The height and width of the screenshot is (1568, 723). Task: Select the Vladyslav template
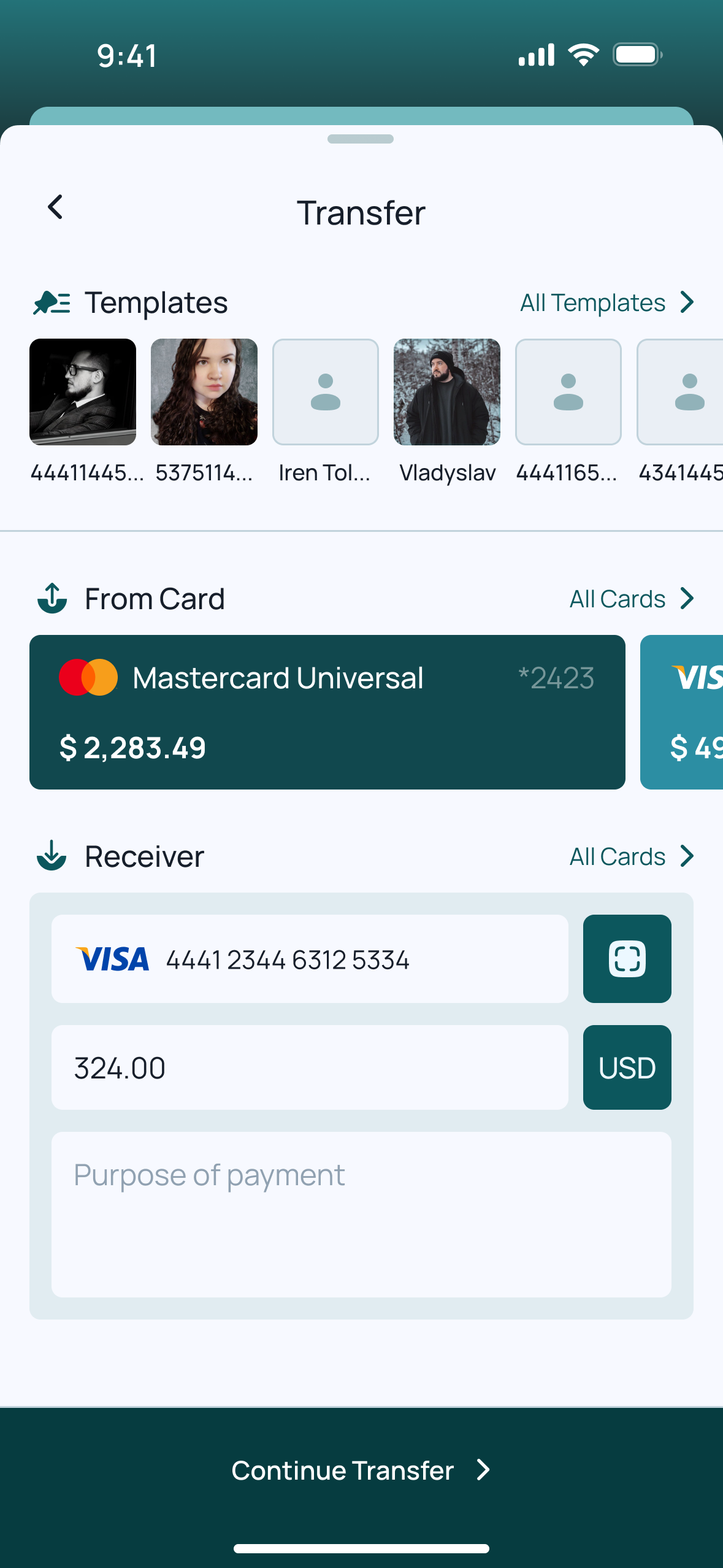pyautogui.click(x=447, y=411)
